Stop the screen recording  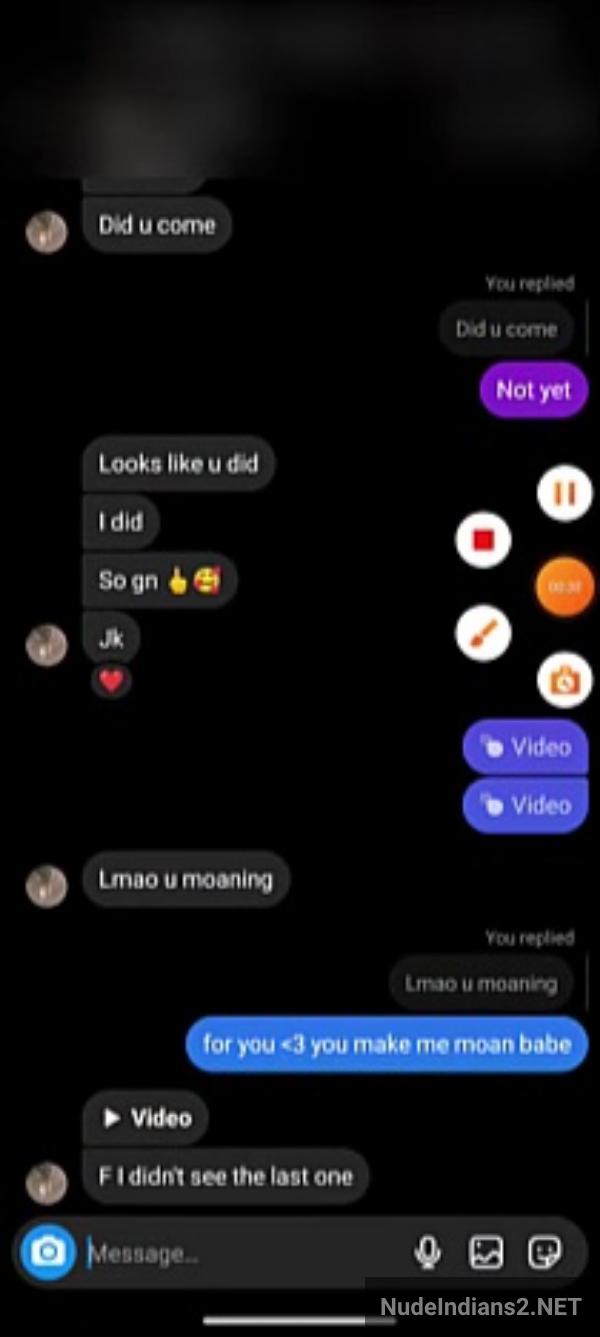coord(484,540)
